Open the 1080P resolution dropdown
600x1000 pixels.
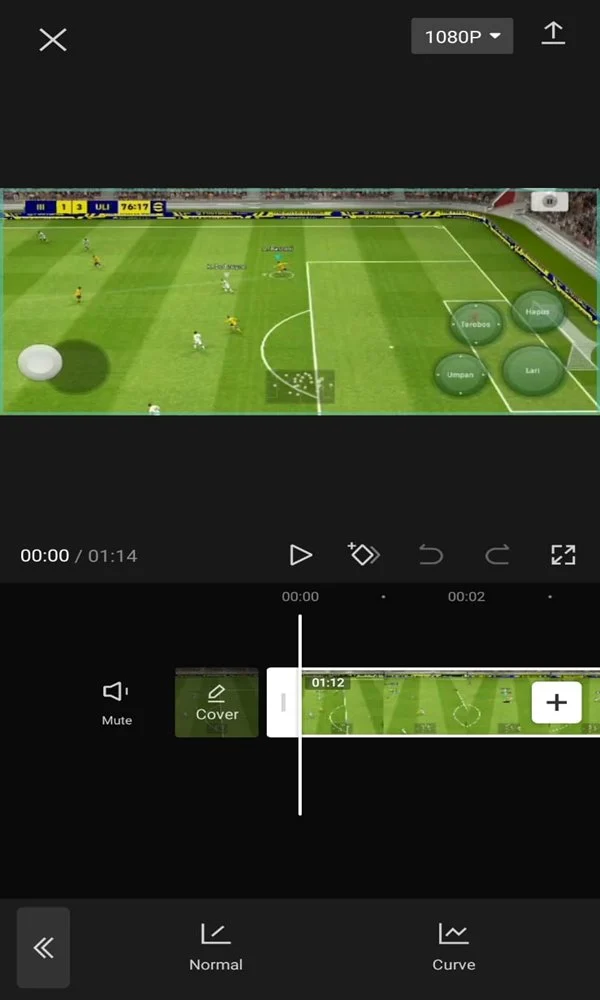click(461, 37)
